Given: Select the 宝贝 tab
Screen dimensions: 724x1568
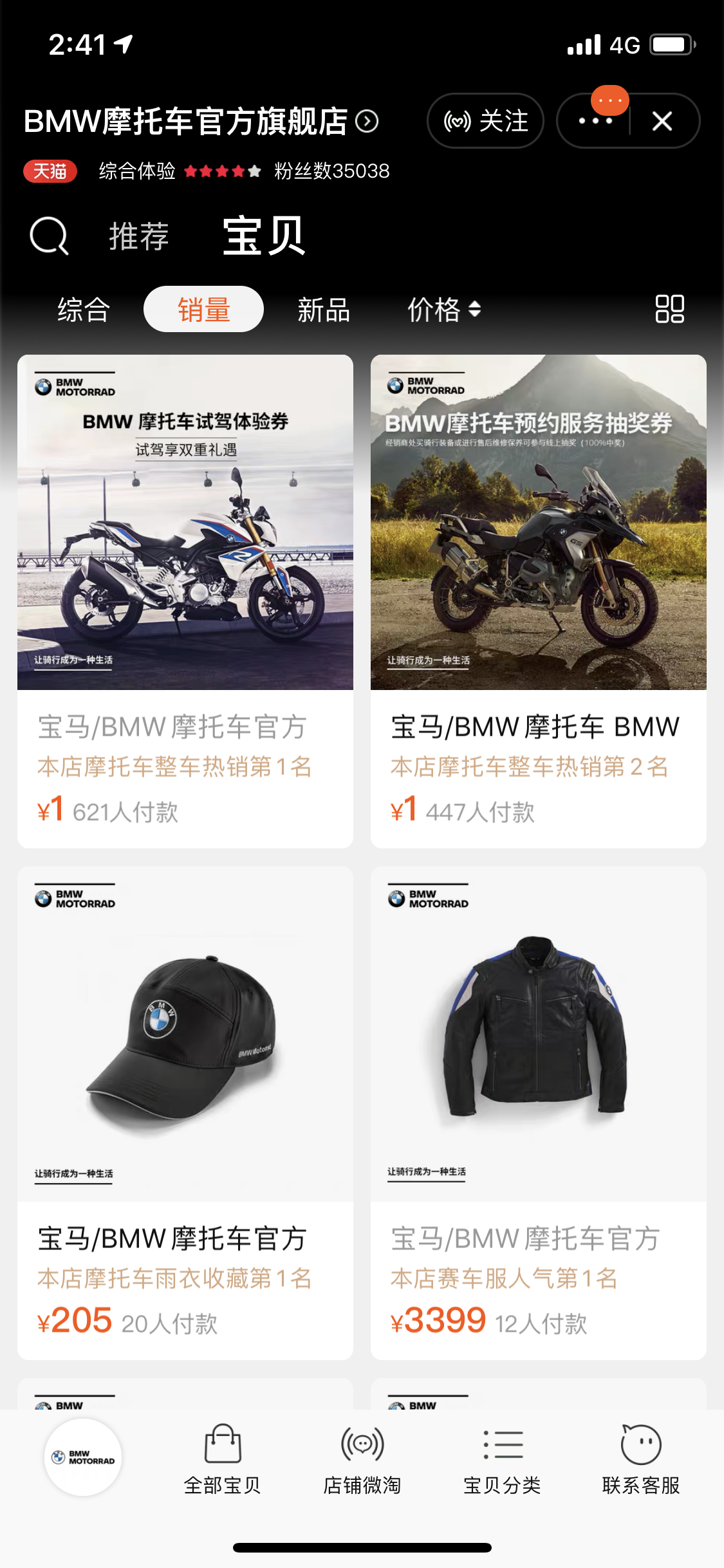Looking at the screenshot, I should point(263,236).
